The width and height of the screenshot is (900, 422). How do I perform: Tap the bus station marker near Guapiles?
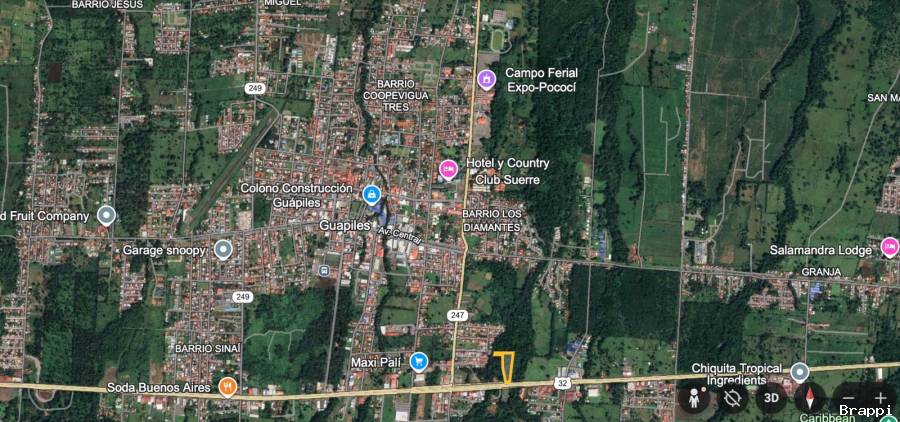(324, 270)
